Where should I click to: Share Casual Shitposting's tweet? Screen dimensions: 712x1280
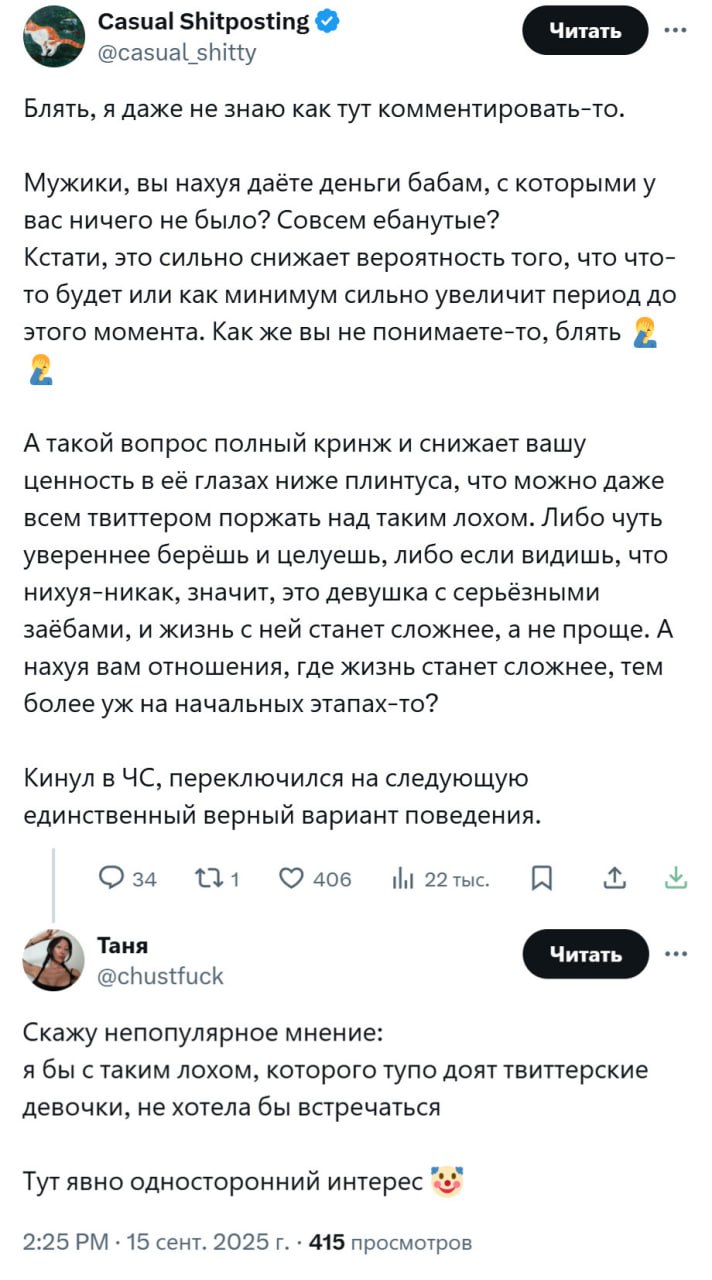click(614, 878)
